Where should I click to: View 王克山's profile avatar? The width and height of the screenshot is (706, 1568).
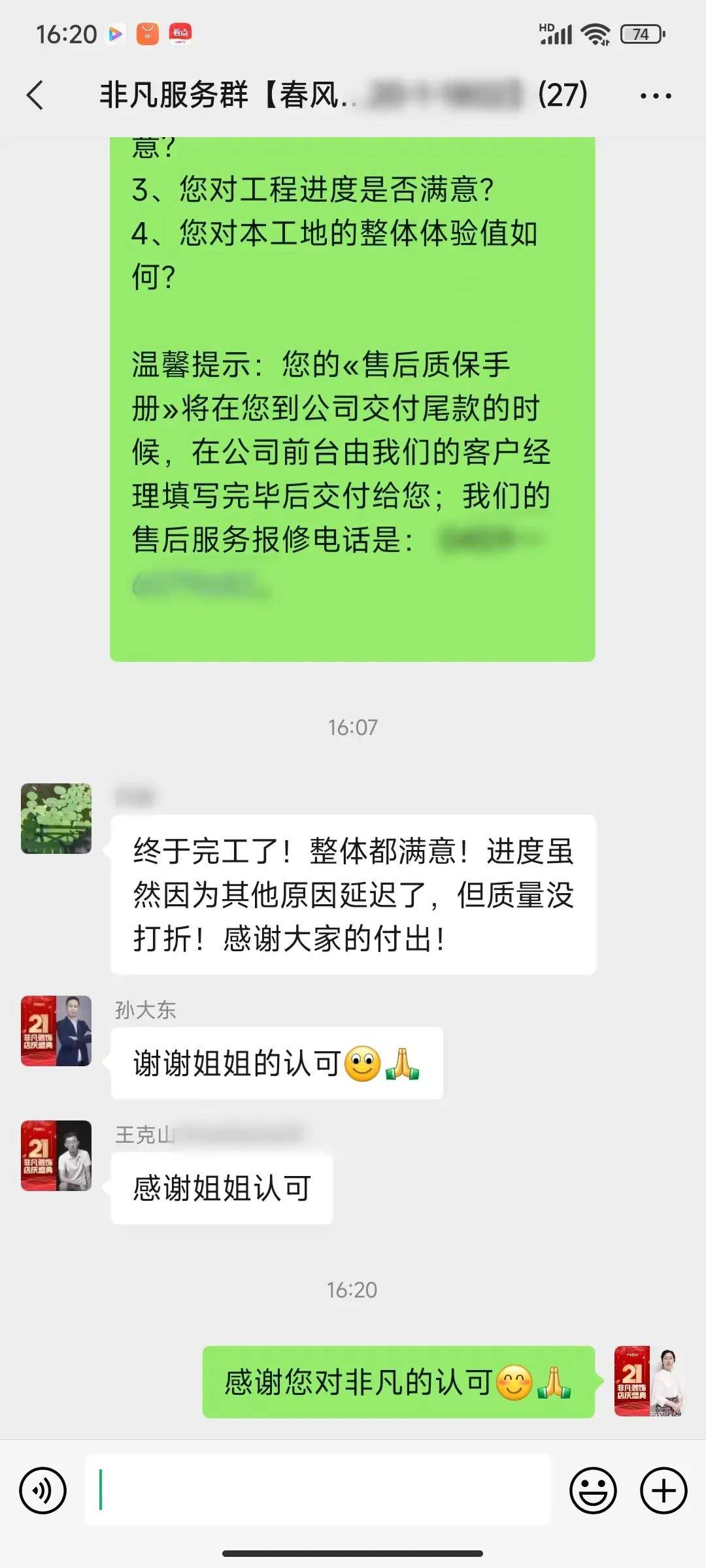pos(56,1155)
